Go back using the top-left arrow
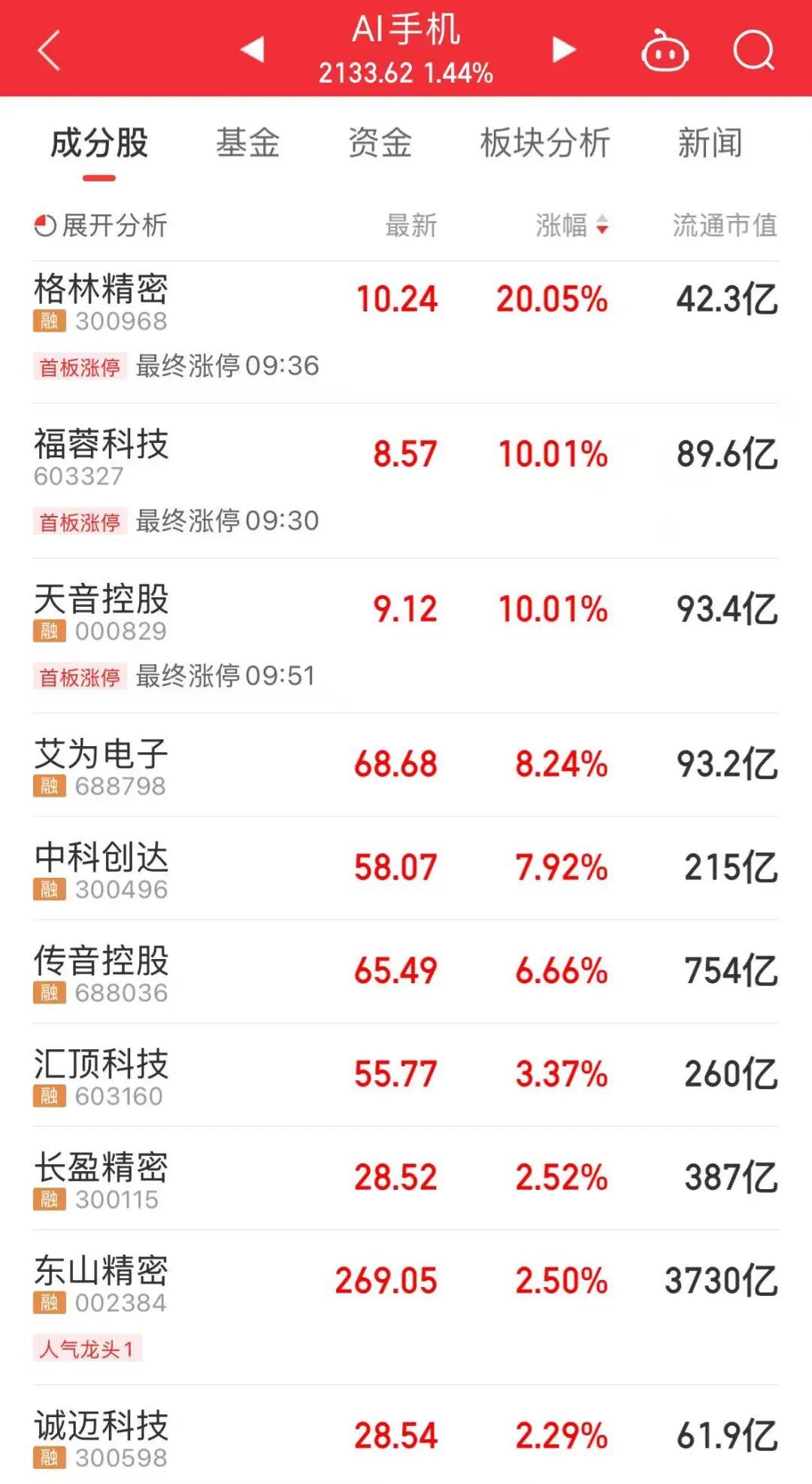Image resolution: width=812 pixels, height=1484 pixels. click(49, 50)
